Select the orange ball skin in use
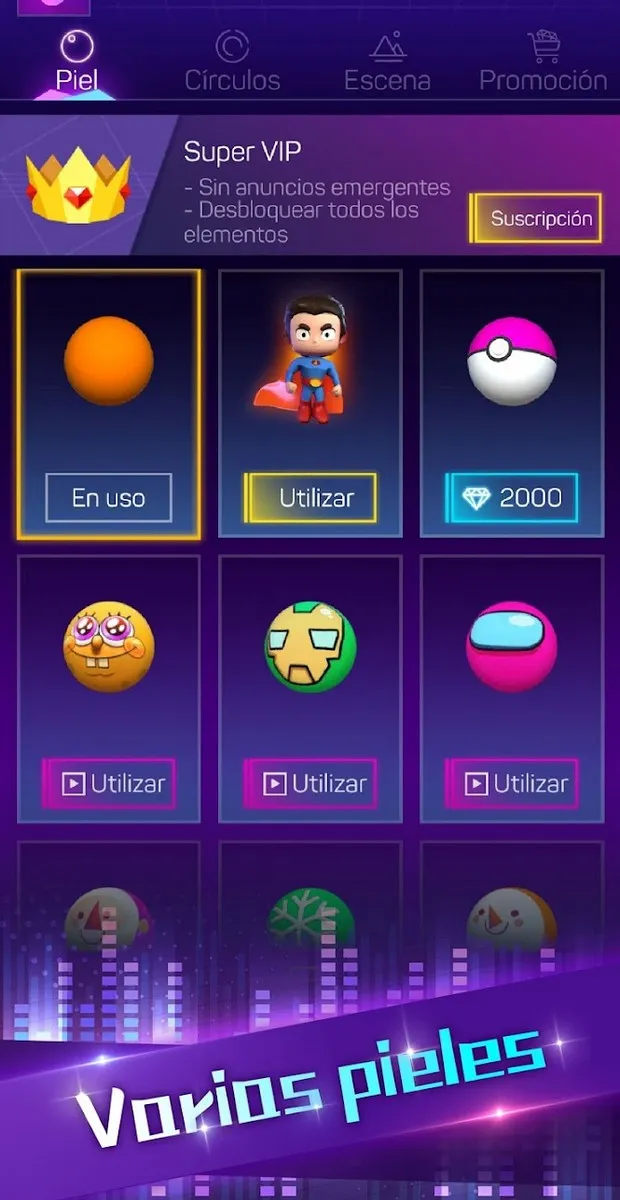Screen dimensions: 620x1200 [x=109, y=497]
